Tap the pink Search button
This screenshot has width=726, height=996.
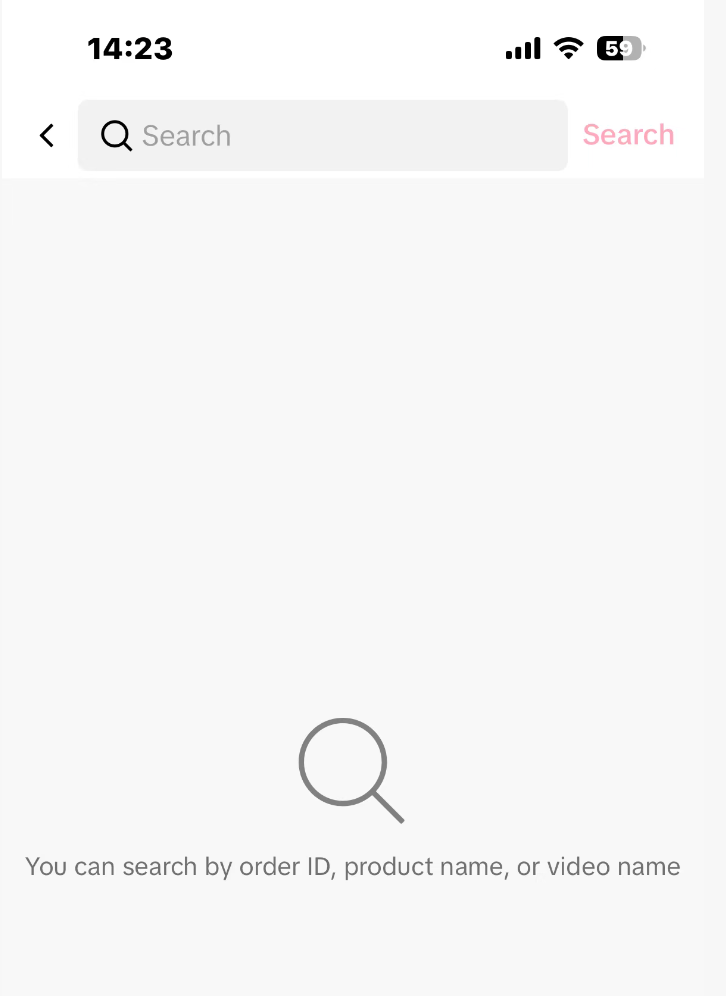(x=628, y=135)
